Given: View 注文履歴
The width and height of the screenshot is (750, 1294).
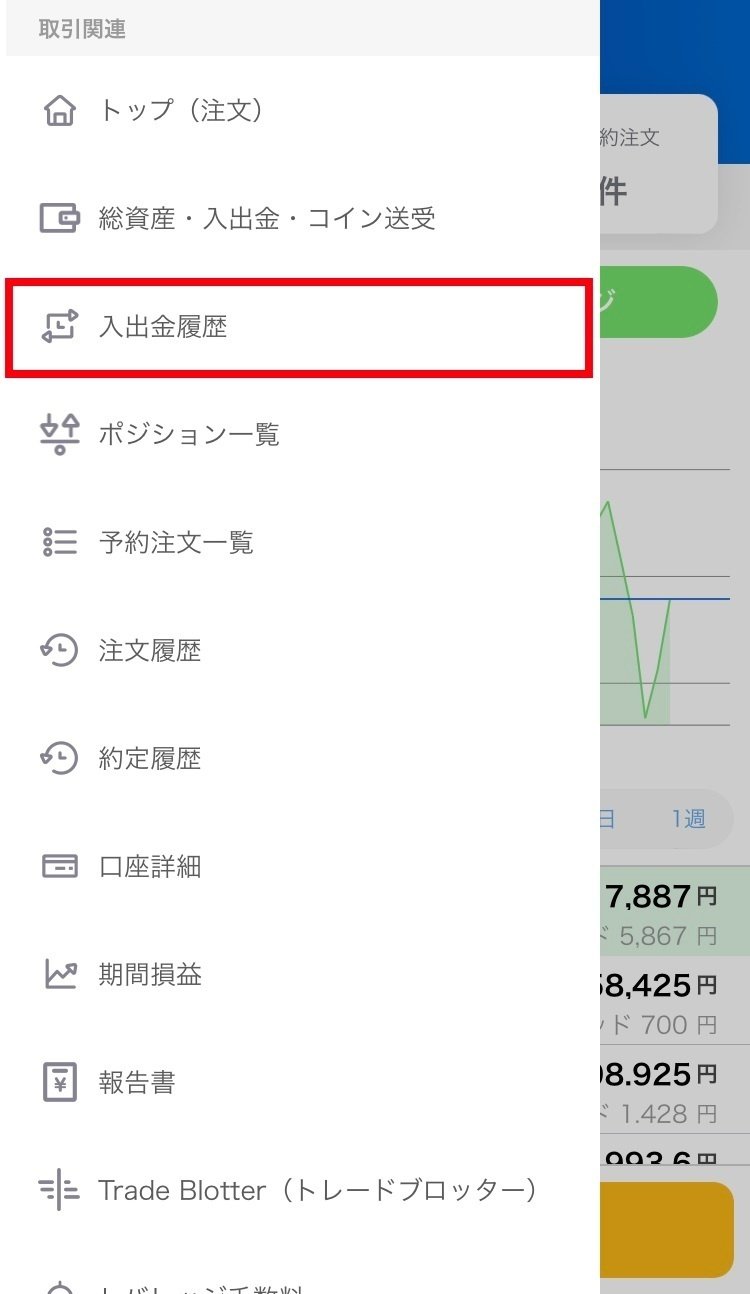Looking at the screenshot, I should [150, 651].
